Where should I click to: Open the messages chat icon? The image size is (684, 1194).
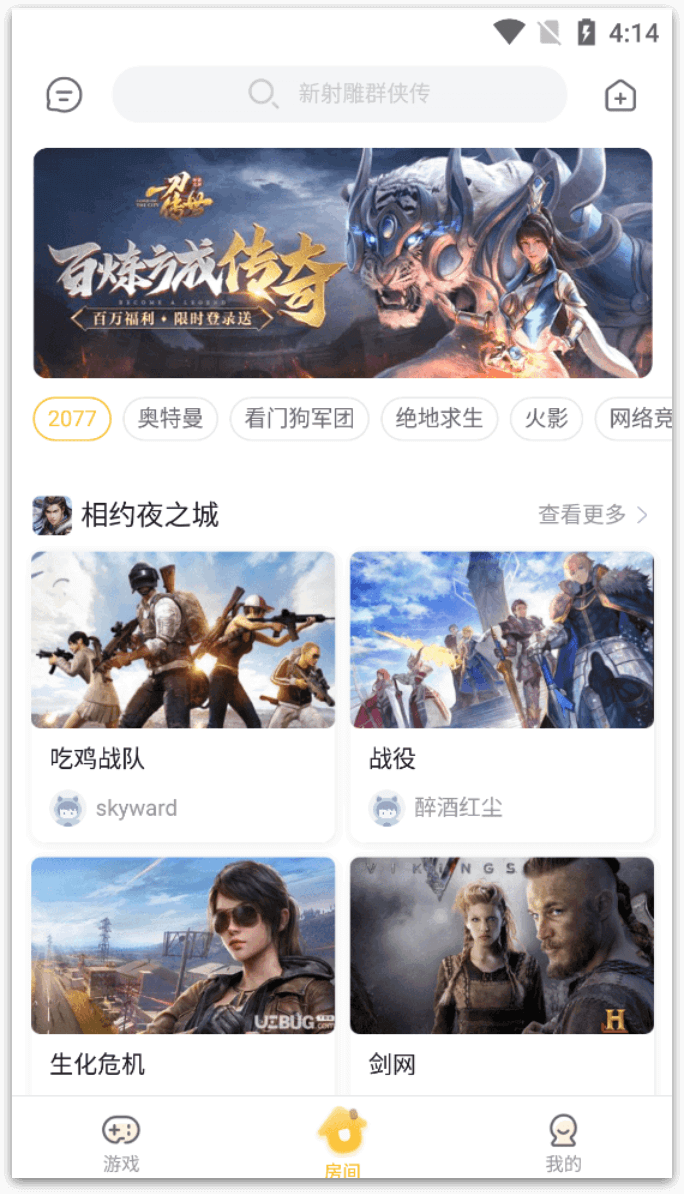(x=64, y=96)
